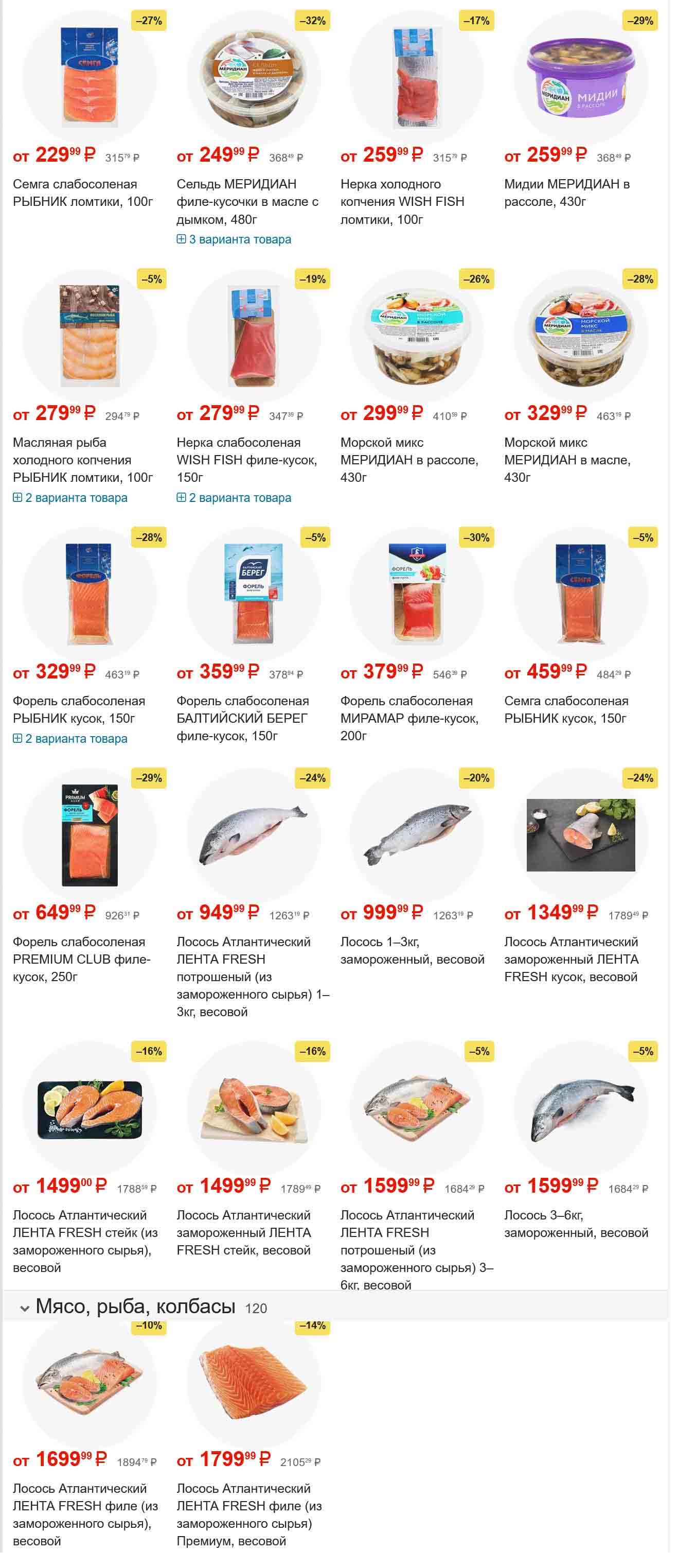Open Форель слабосоленая МИРАМАР филе-кусок 200г
677x1568 pixels.
coord(409,718)
